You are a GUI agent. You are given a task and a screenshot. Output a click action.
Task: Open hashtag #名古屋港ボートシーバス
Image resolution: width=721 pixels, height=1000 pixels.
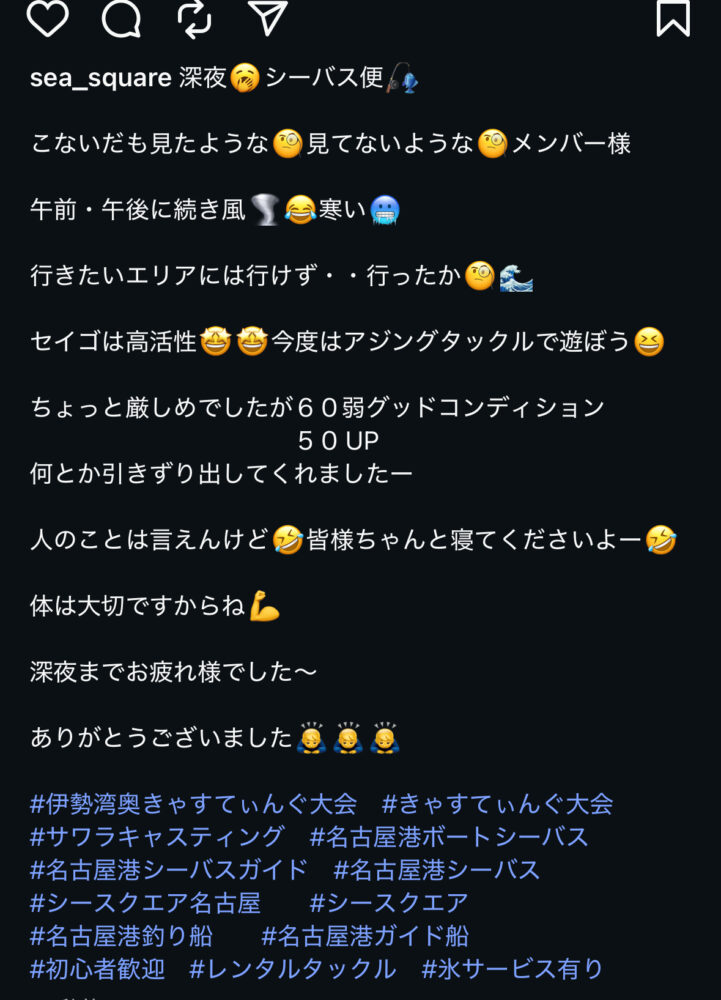click(449, 837)
